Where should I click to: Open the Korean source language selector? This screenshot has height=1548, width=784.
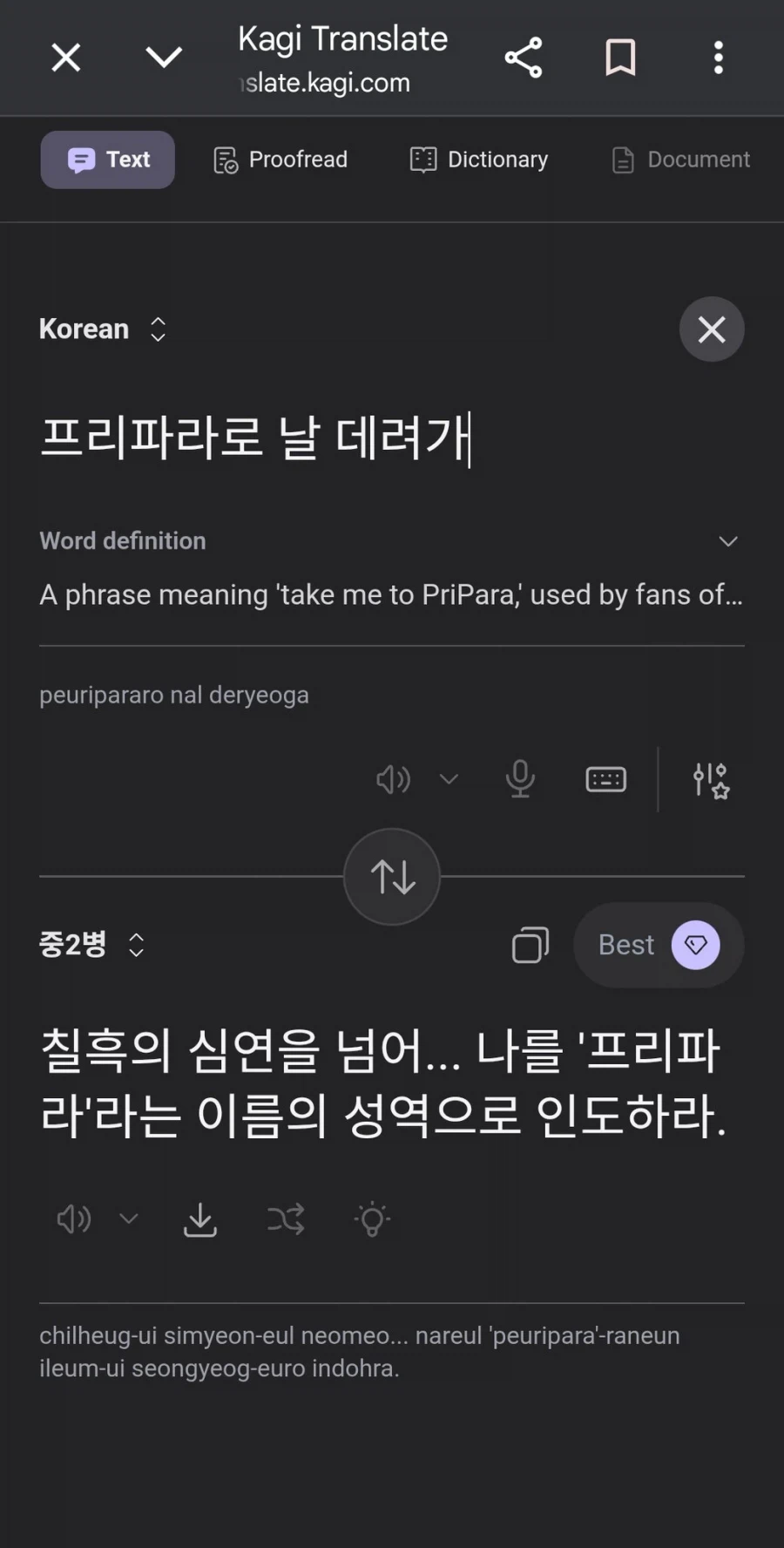click(x=103, y=329)
